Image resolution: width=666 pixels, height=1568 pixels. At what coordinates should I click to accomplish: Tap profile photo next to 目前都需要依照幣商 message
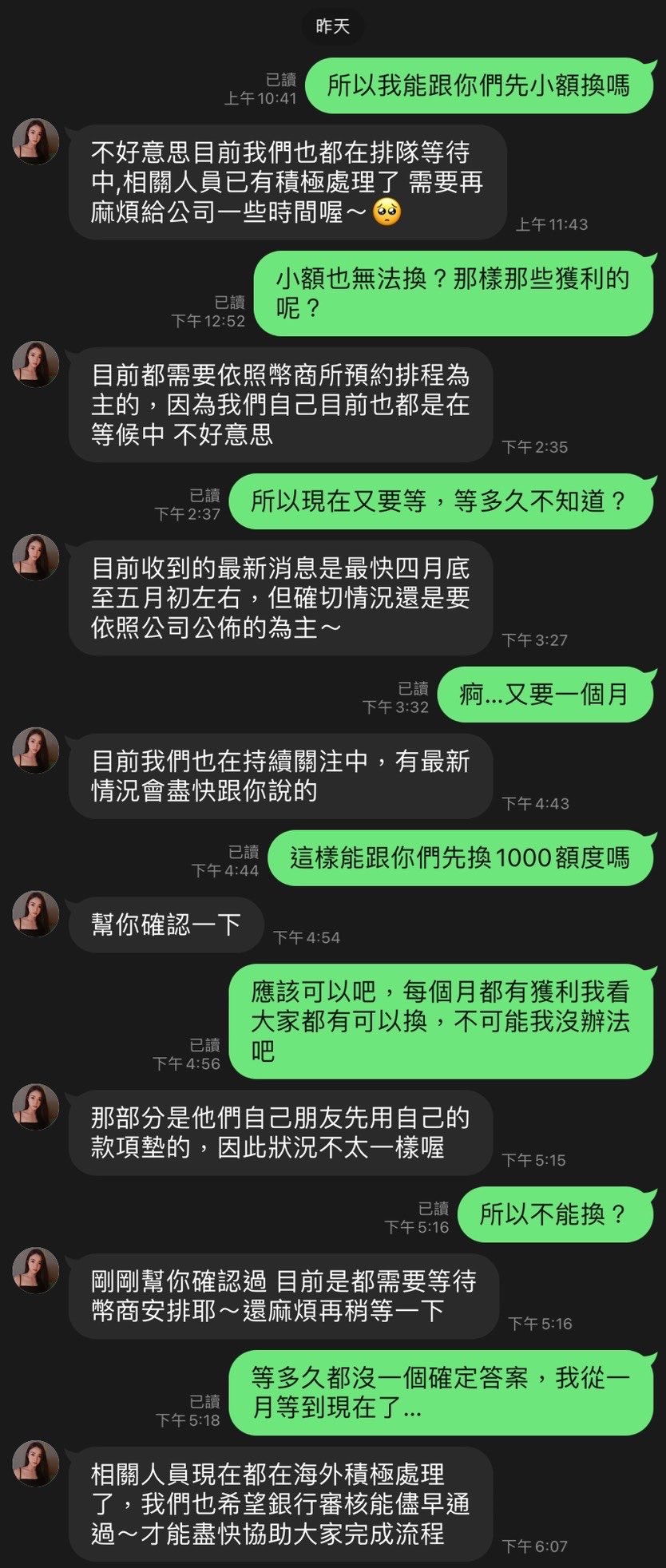tap(36, 365)
